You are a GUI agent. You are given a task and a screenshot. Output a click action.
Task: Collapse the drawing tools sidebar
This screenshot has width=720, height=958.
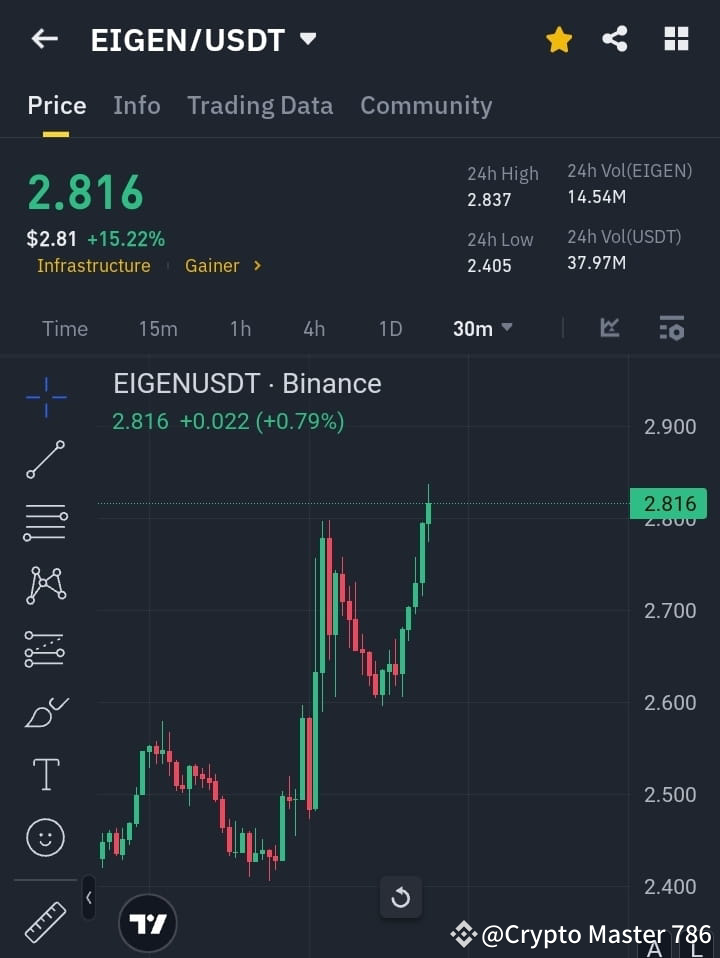pyautogui.click(x=89, y=898)
